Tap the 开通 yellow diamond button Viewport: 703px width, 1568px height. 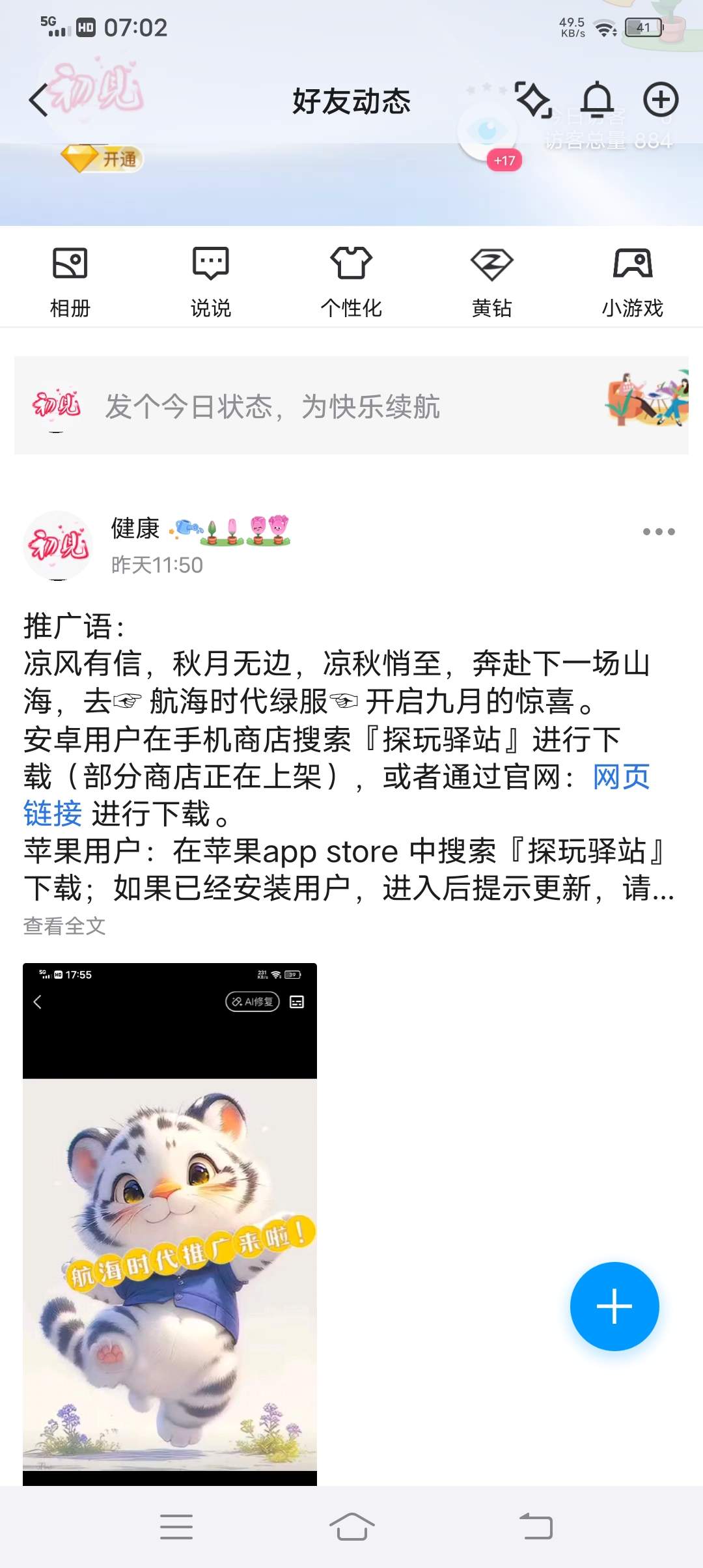102,158
